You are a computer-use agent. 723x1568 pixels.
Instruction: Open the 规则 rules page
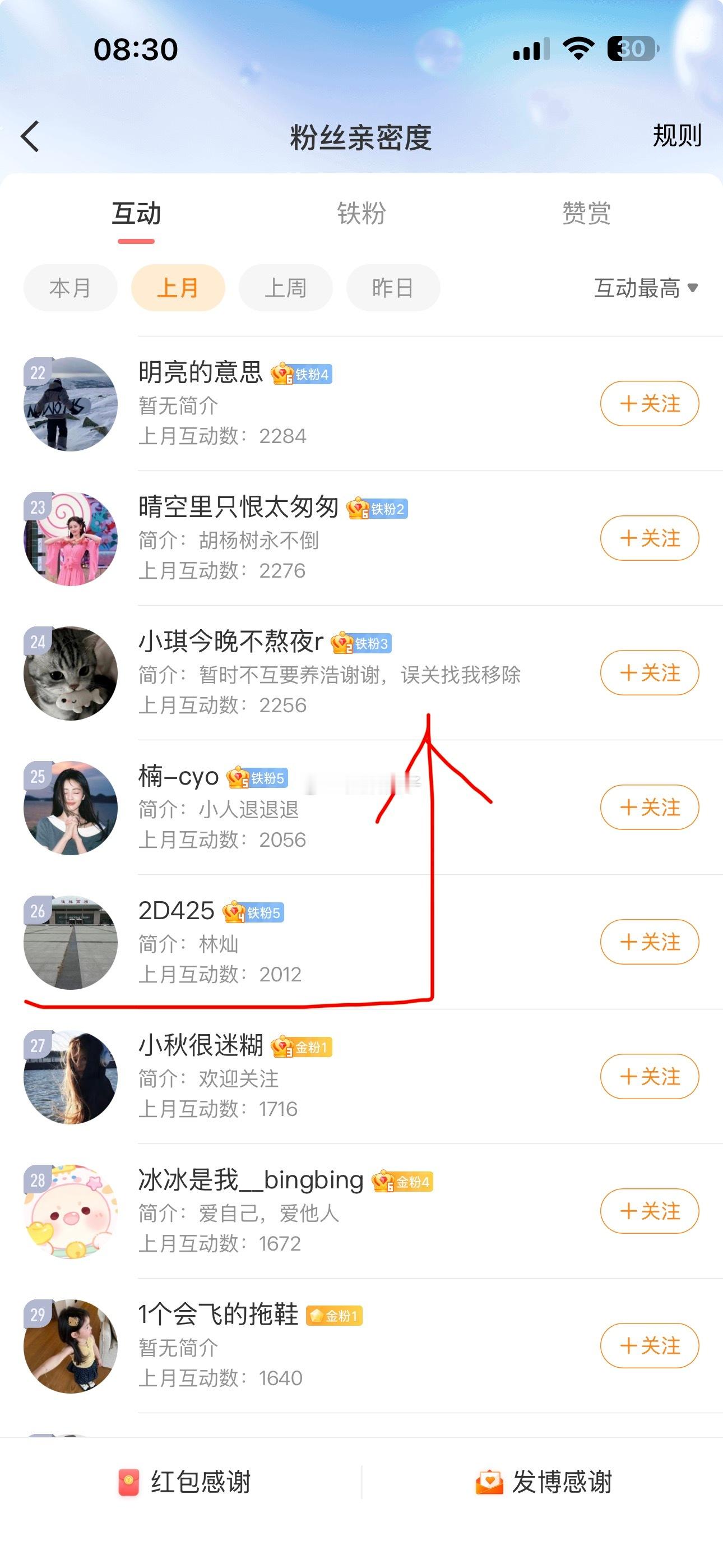tap(676, 135)
